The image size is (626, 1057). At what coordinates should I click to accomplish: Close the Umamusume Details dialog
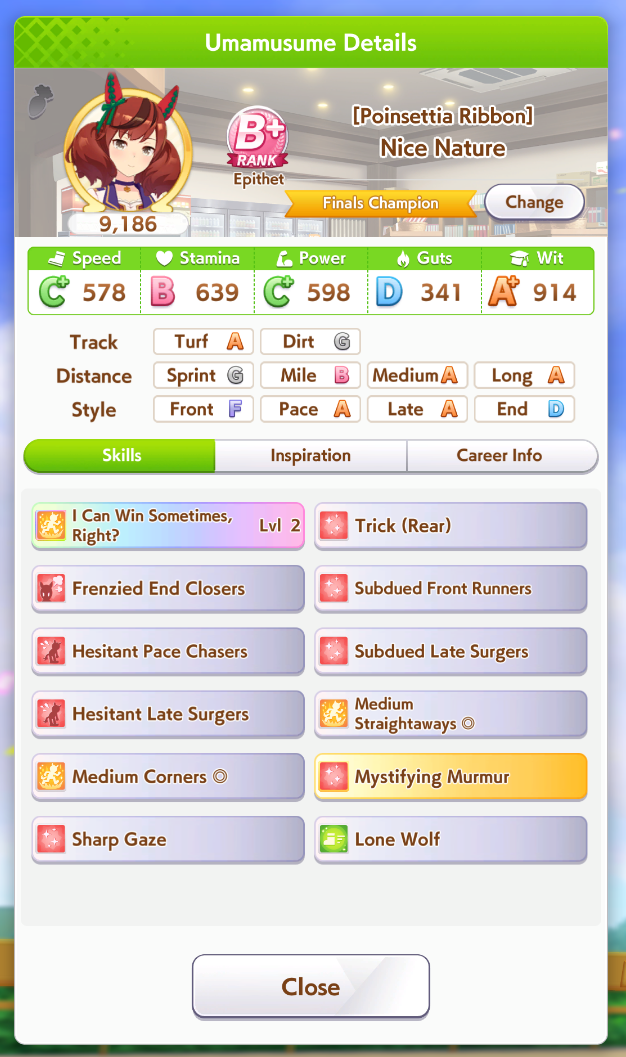pos(310,986)
